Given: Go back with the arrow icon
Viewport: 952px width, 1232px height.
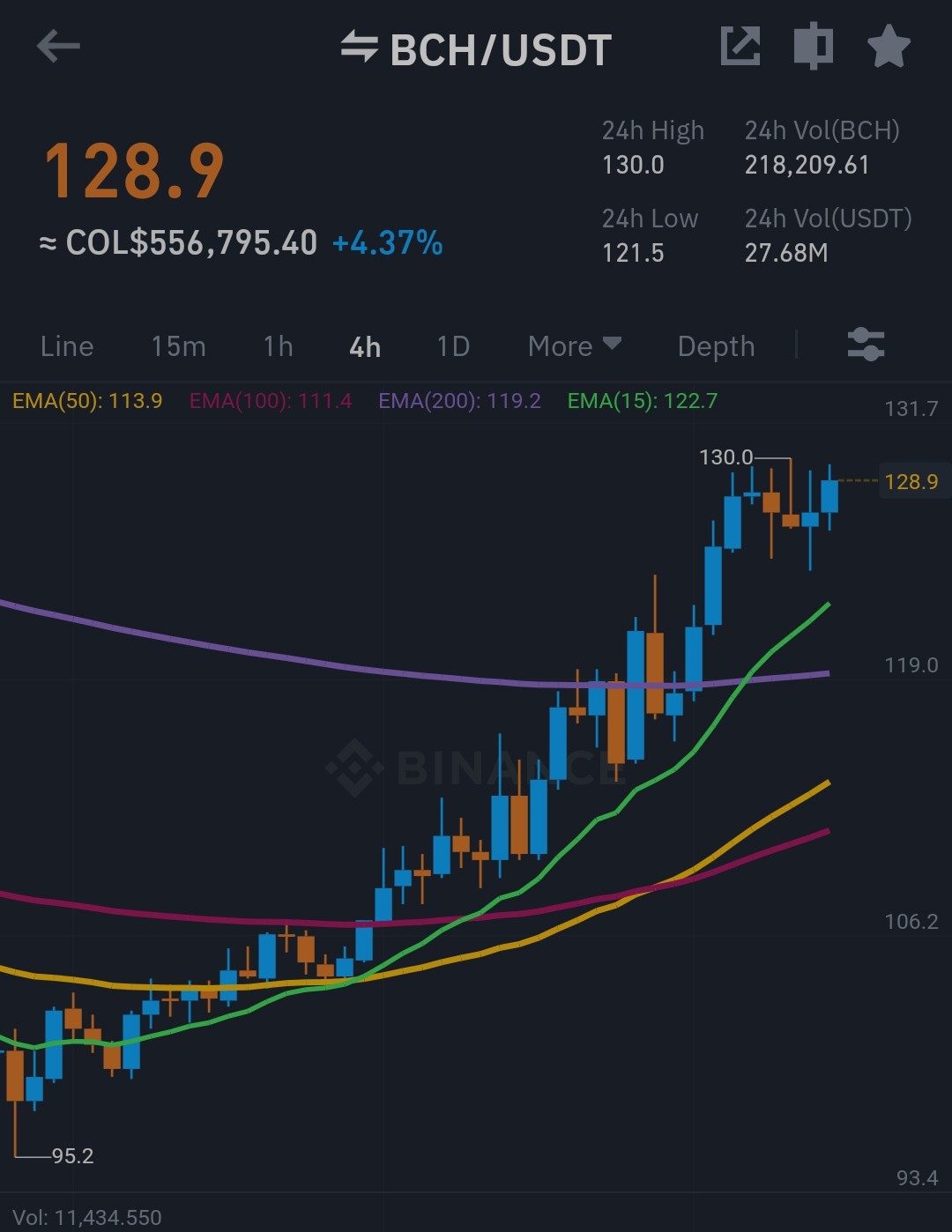Looking at the screenshot, I should pos(58,46).
